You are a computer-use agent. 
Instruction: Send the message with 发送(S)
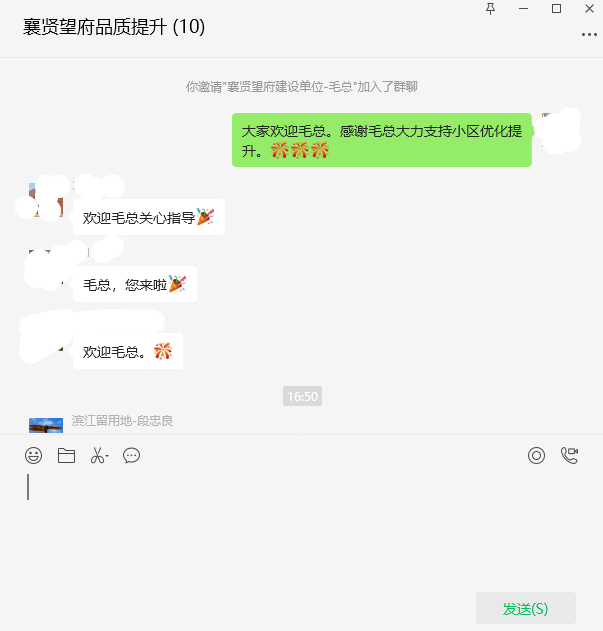(x=525, y=608)
